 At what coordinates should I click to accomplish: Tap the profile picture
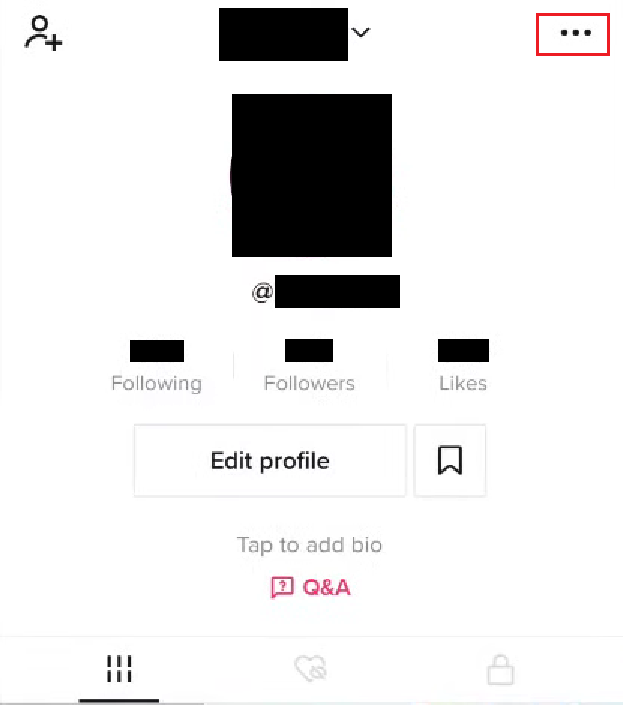pyautogui.click(x=312, y=176)
